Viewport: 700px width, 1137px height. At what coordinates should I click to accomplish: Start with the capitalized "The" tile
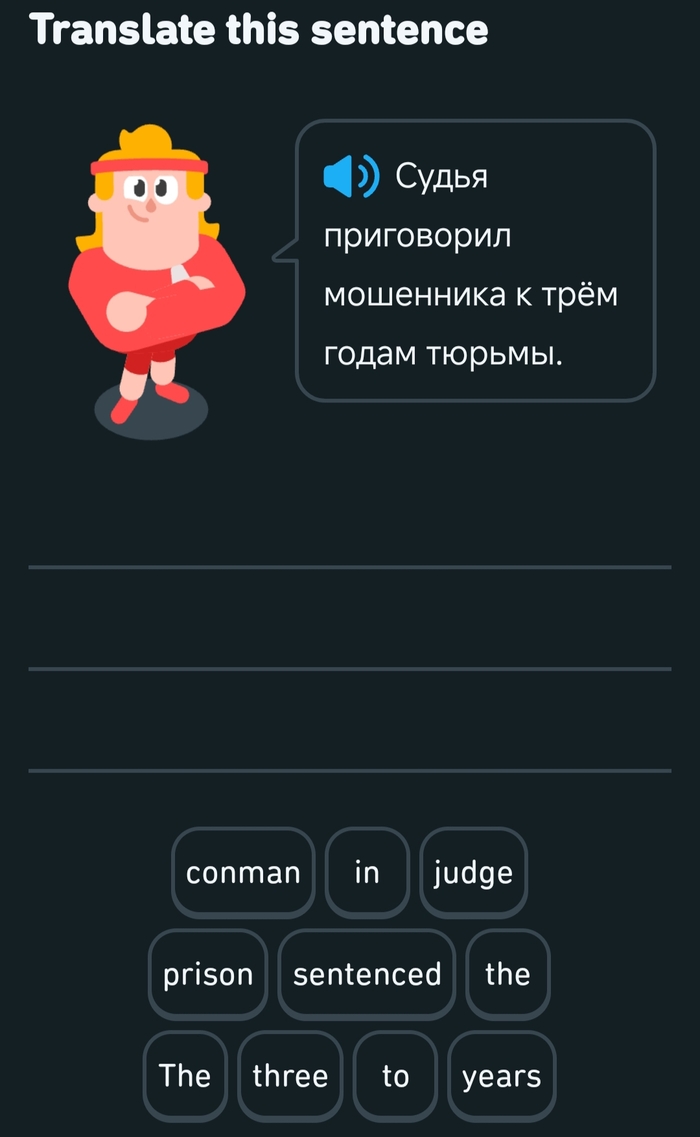[185, 1075]
